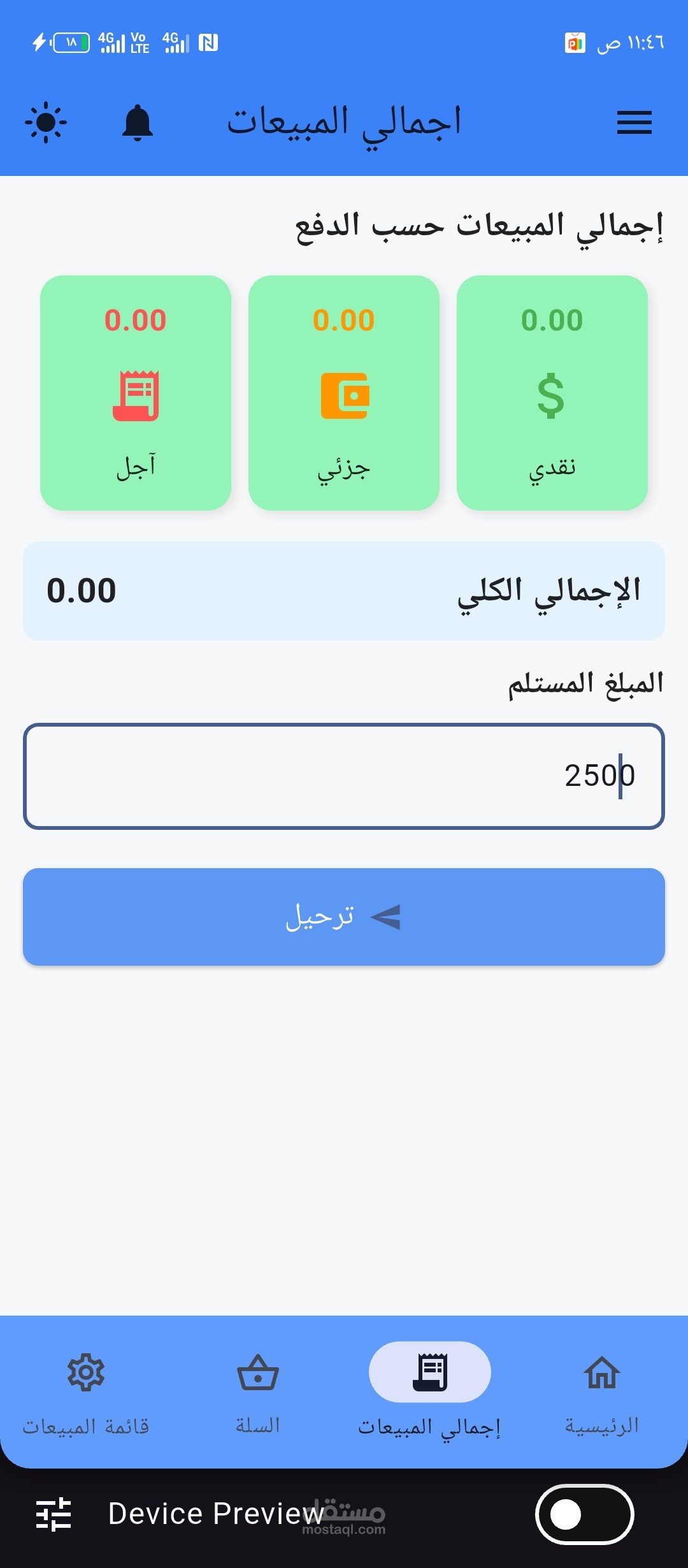Open Device Preview settings sliders icon

pos(54,1514)
